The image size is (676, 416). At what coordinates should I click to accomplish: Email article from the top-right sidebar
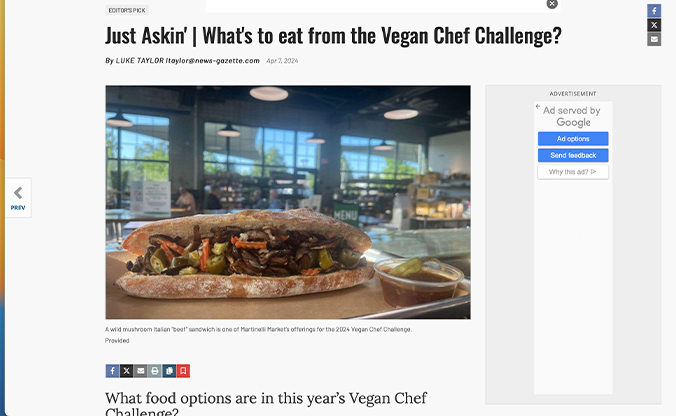[x=654, y=39]
